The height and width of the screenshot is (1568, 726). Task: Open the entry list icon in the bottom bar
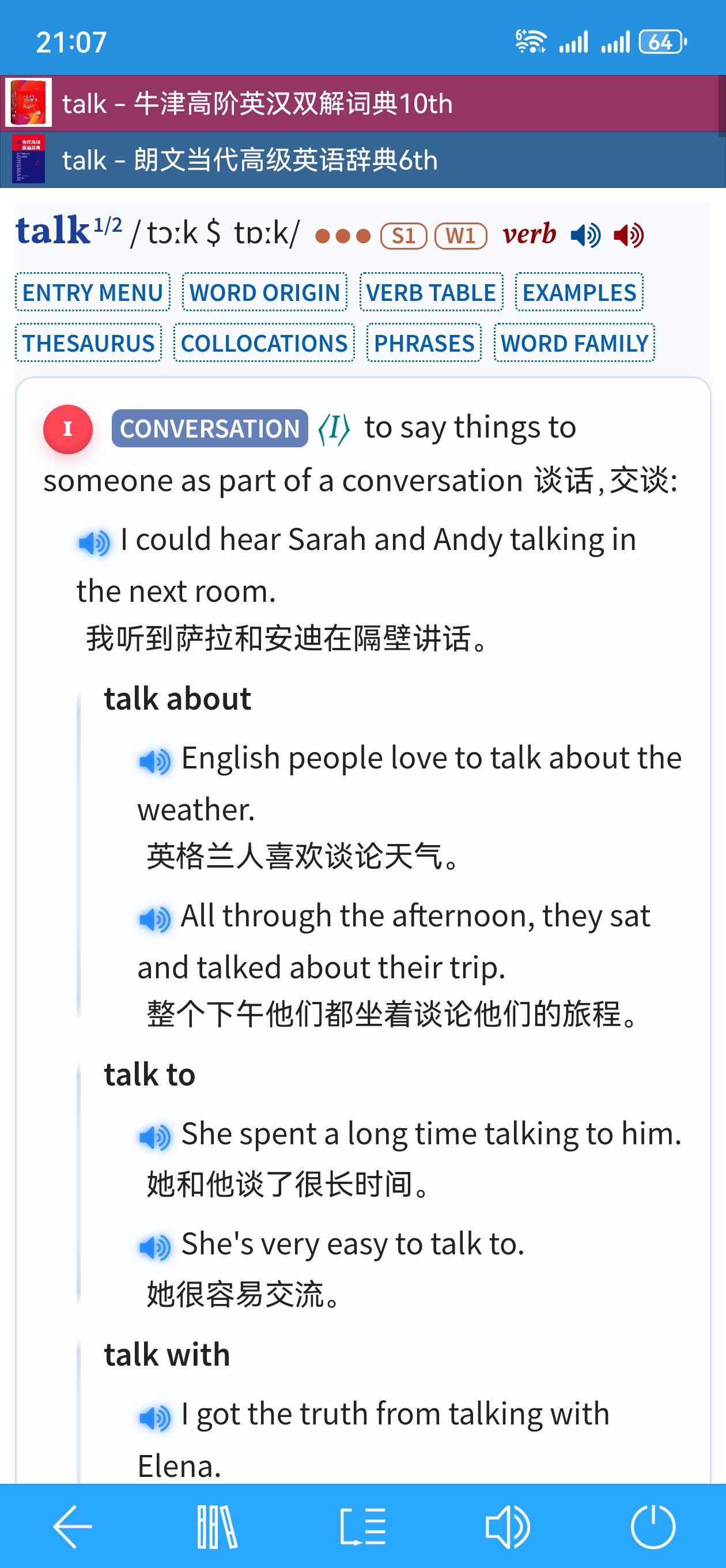coord(362,1526)
